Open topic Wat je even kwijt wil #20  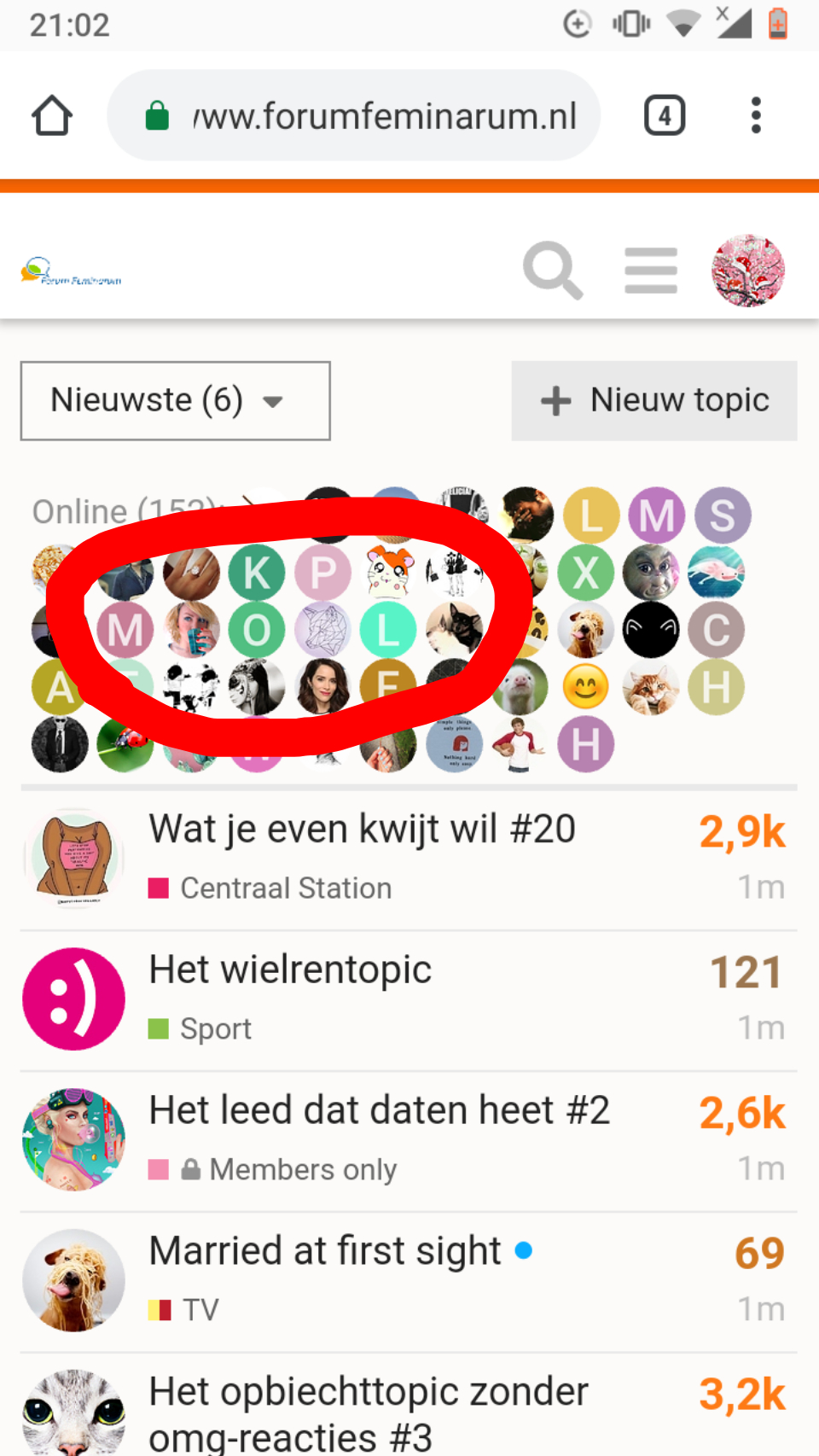click(x=363, y=829)
